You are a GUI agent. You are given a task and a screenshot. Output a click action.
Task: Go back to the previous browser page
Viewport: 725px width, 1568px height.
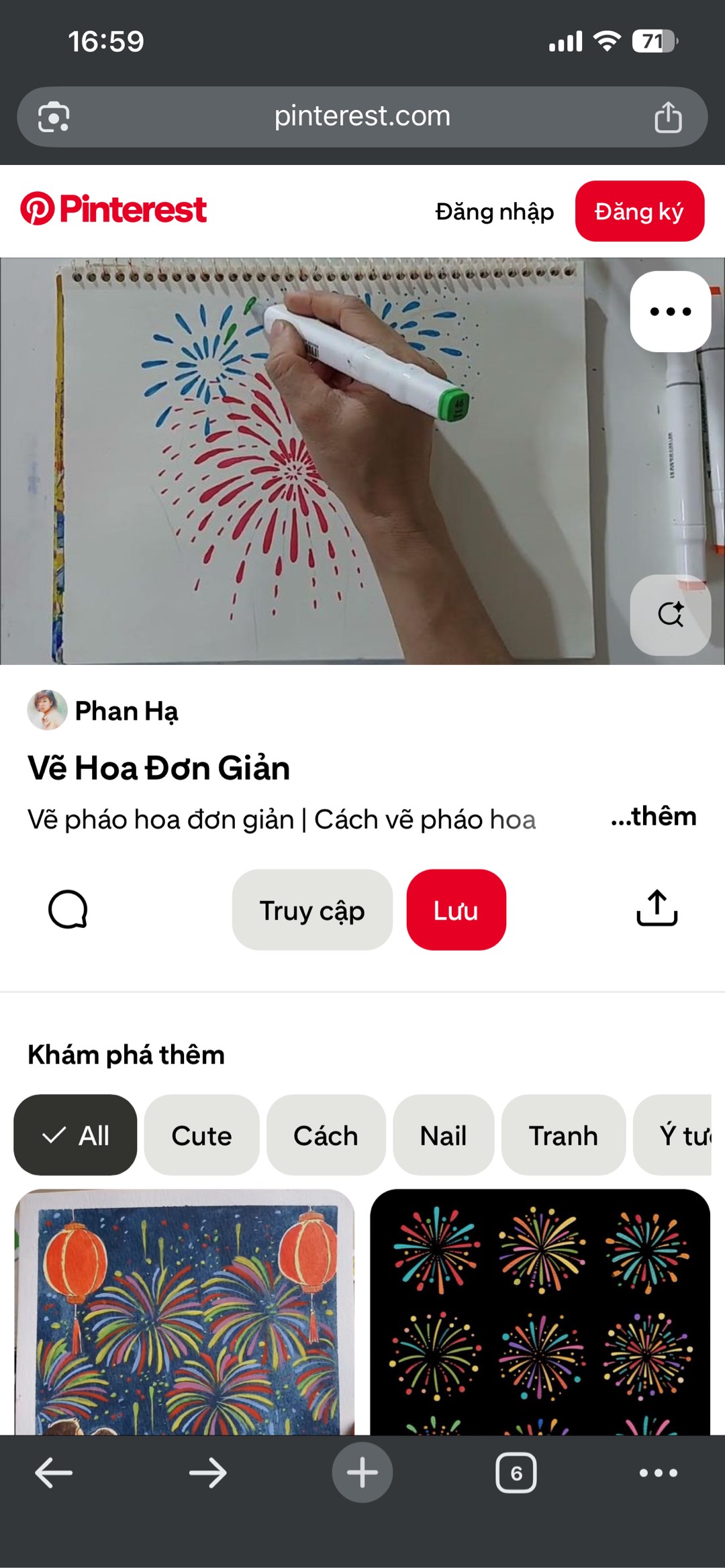54,1473
